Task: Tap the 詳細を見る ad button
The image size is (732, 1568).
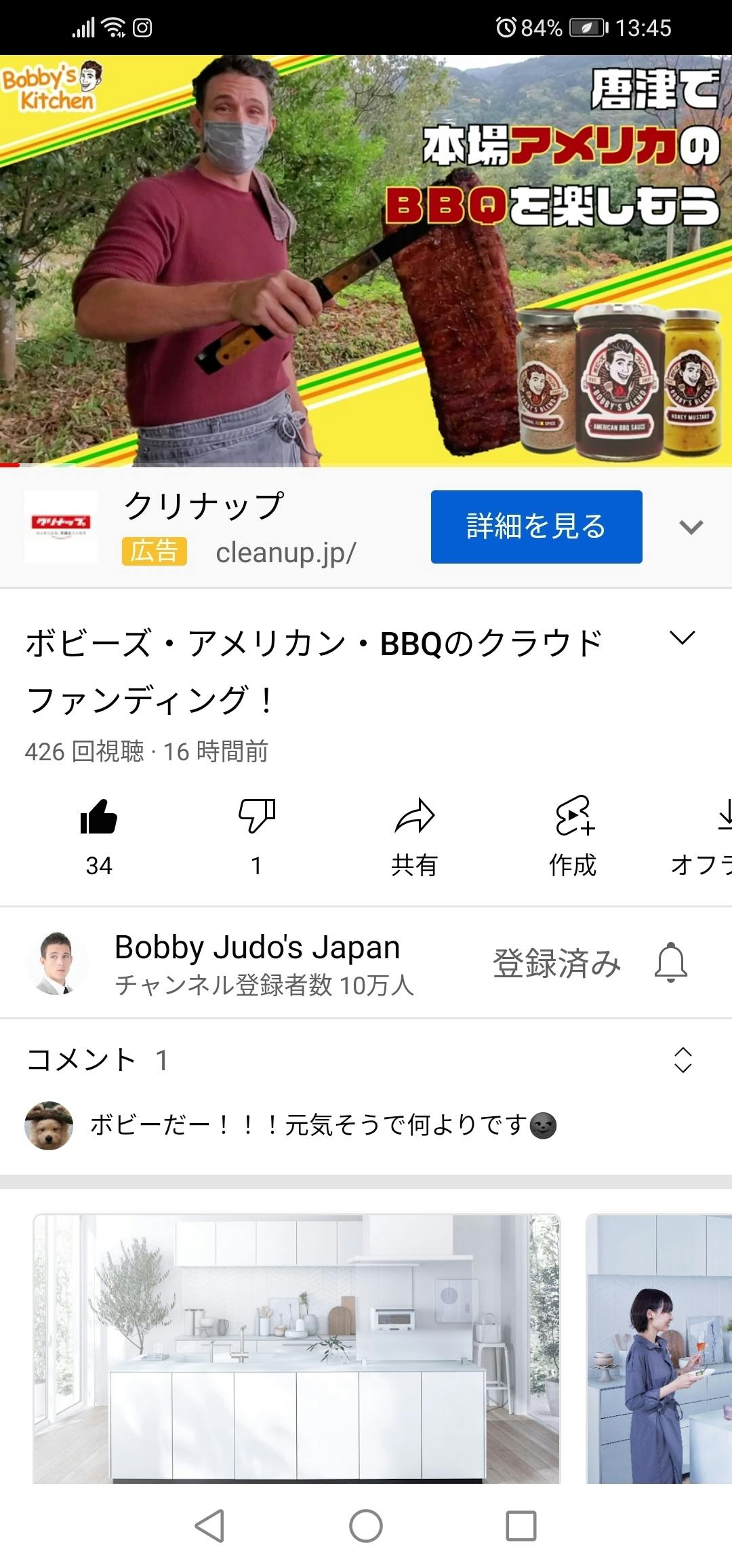Action: coord(536,526)
